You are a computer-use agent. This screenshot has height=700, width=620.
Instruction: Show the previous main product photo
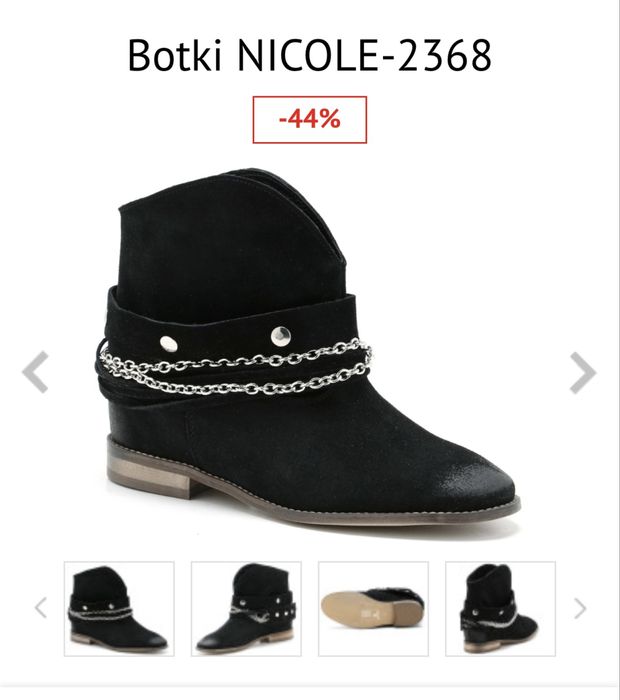[36, 372]
